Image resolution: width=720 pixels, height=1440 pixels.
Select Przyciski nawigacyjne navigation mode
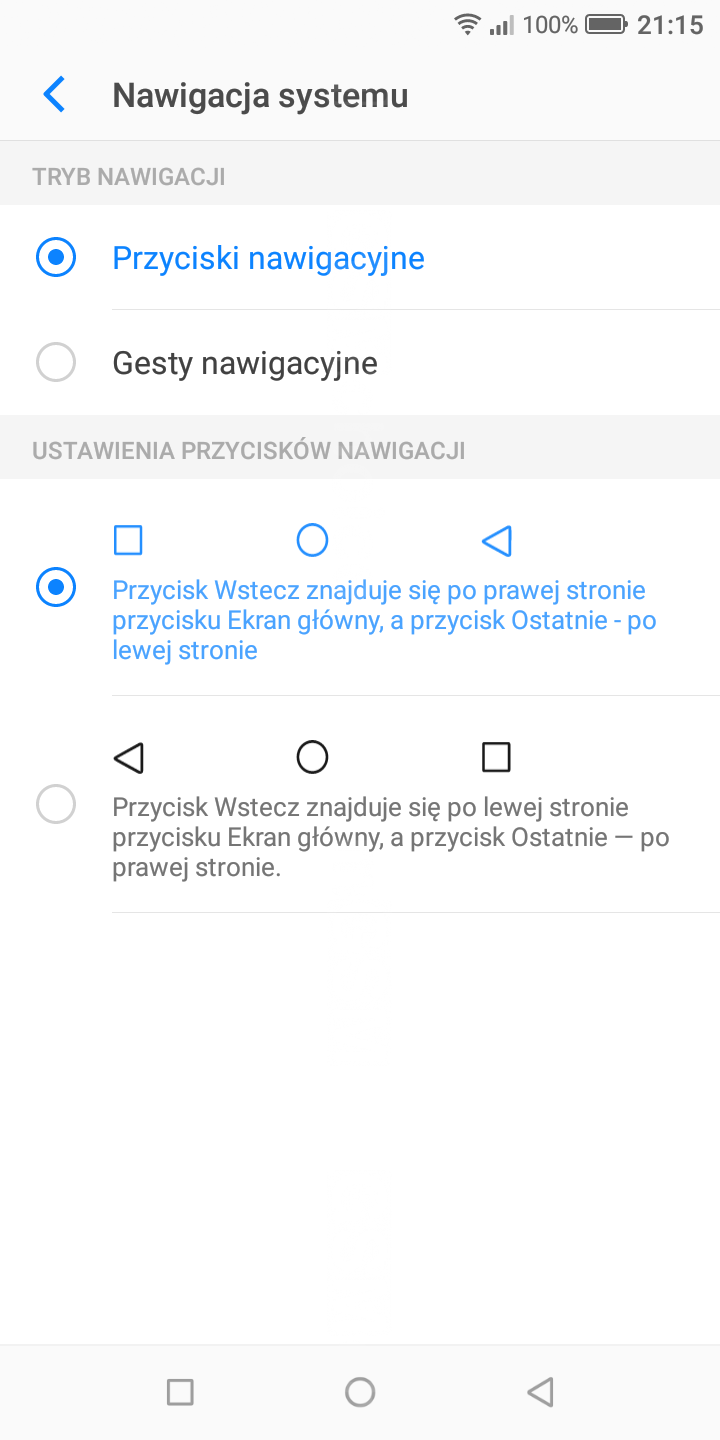[x=56, y=258]
